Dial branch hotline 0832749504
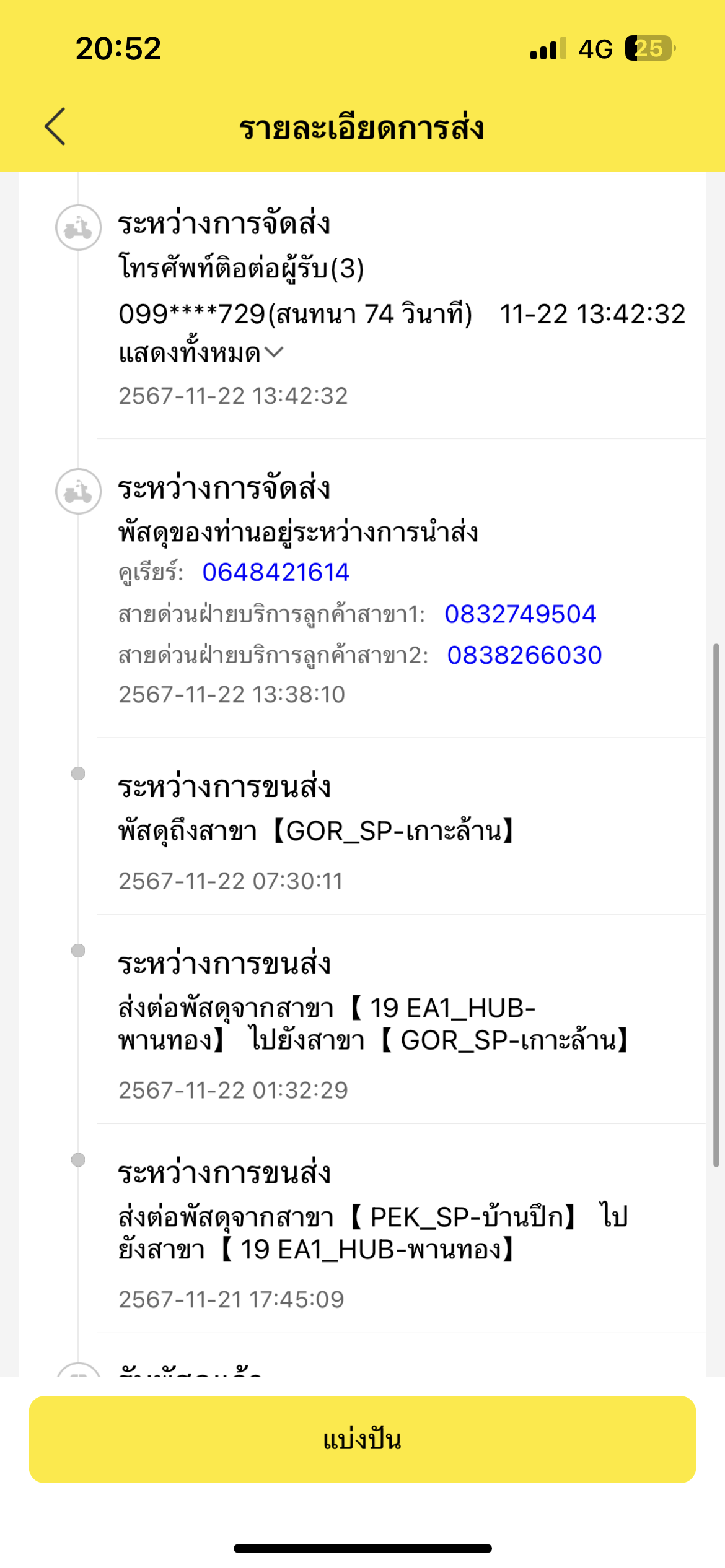Viewport: 725px width, 1568px height. 521,614
